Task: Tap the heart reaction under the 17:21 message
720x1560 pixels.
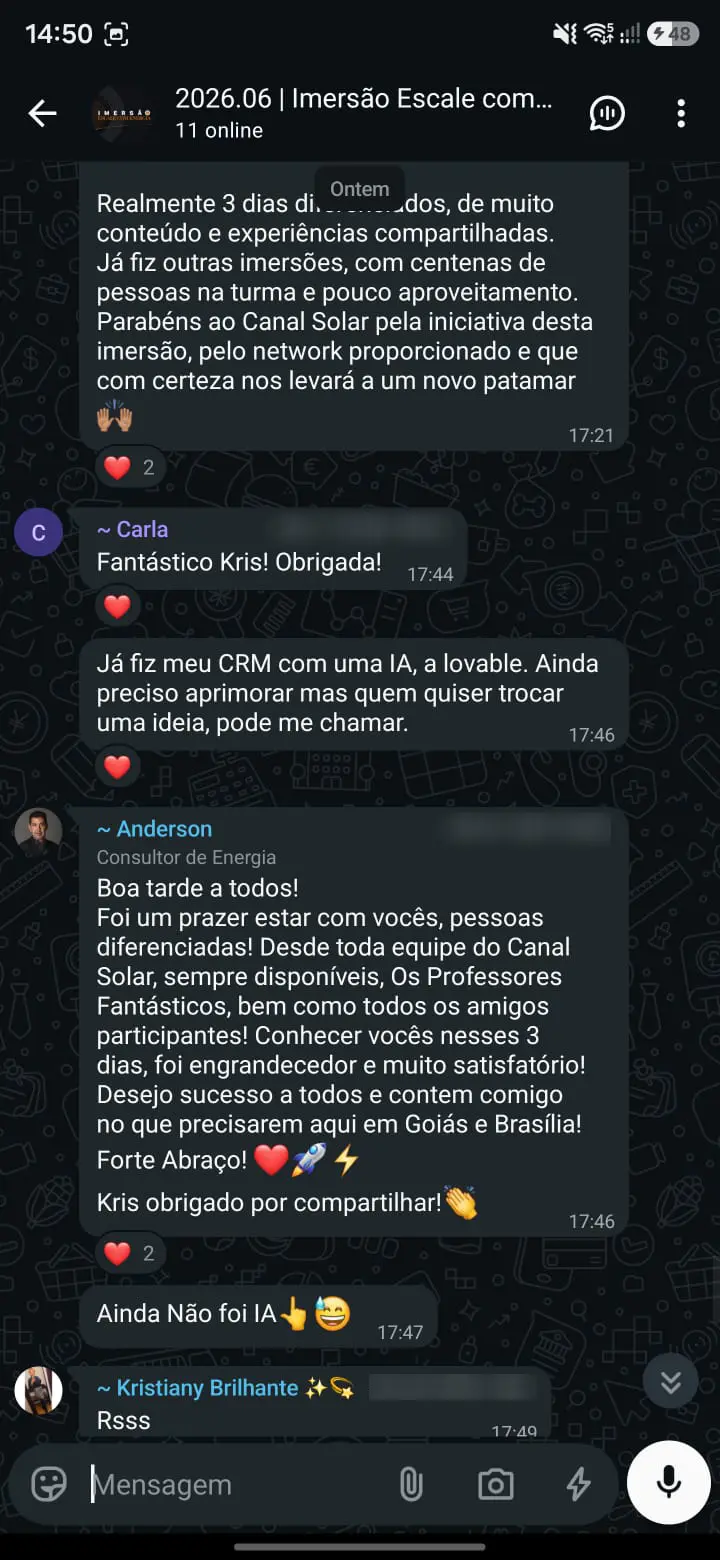Action: point(130,467)
